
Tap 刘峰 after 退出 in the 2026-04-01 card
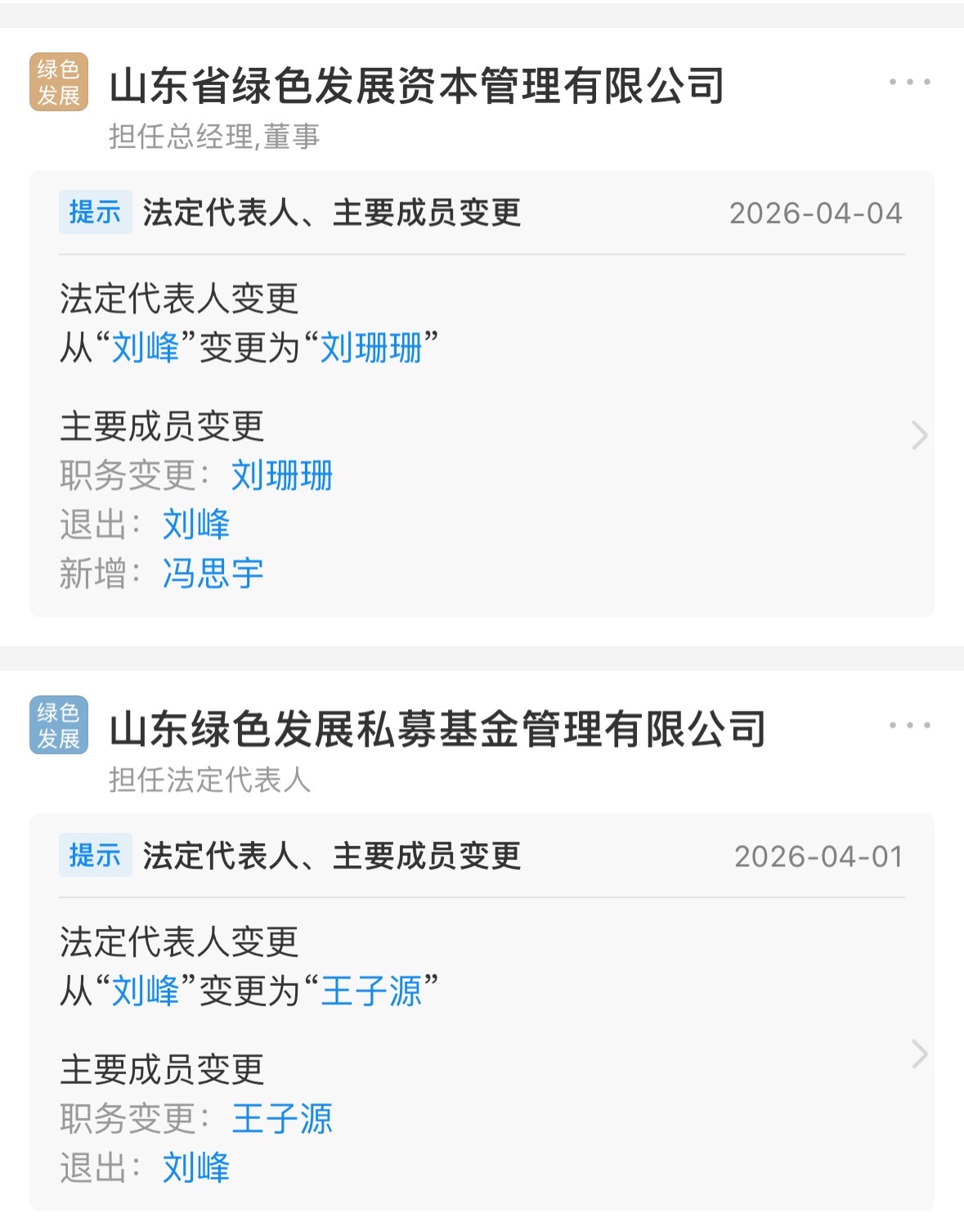point(196,1167)
